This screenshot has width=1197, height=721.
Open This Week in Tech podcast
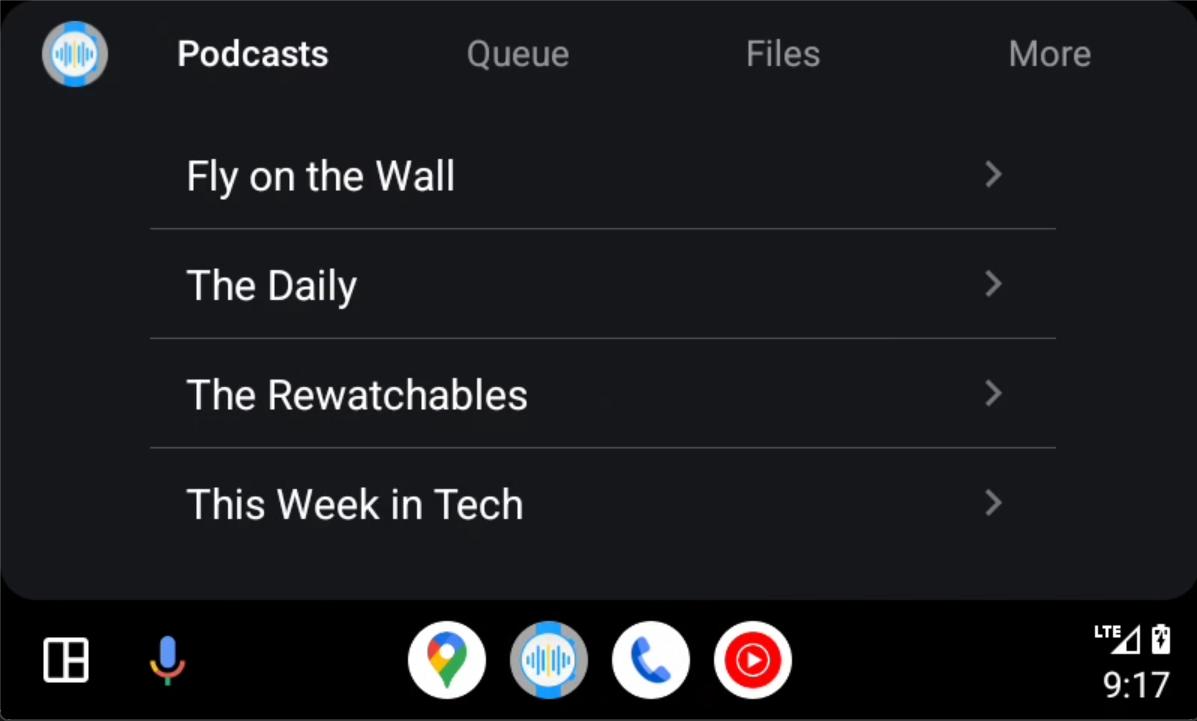tap(602, 503)
